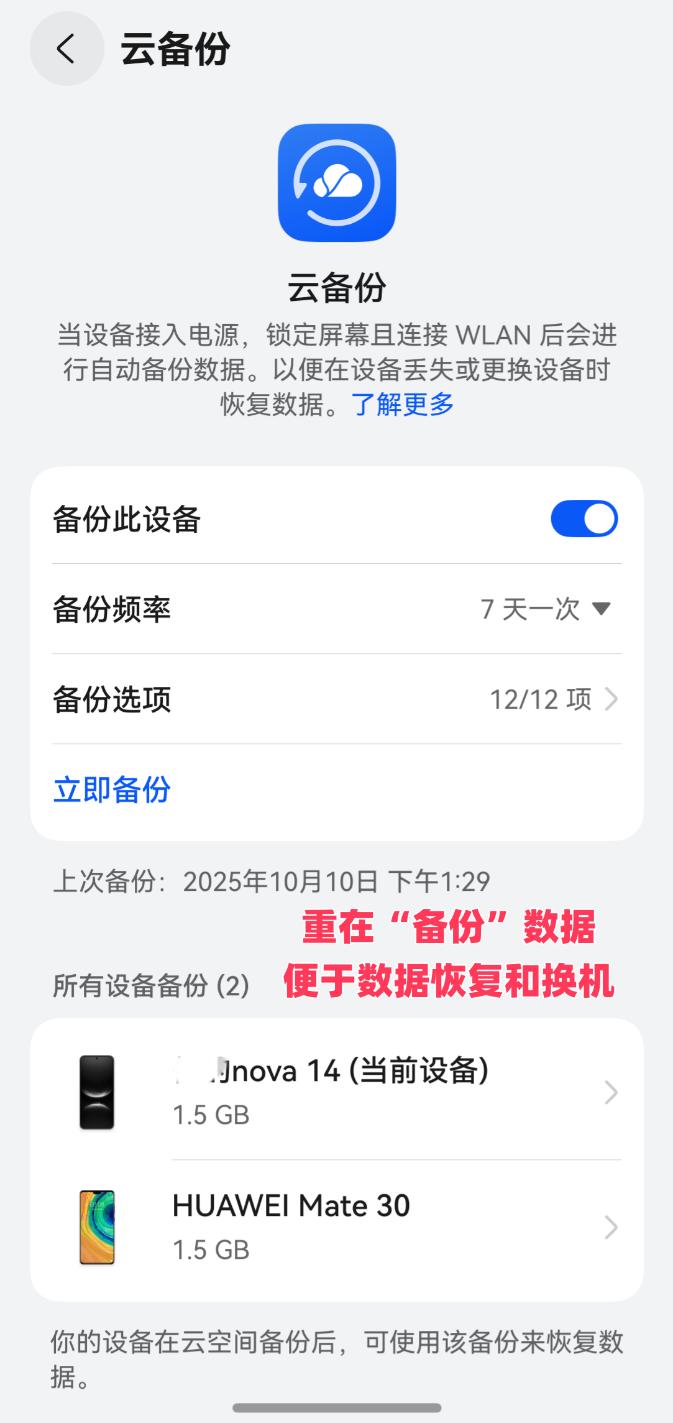The image size is (673, 1423).
Task: Open 备份选项 with 12/12 项
Action: click(336, 699)
